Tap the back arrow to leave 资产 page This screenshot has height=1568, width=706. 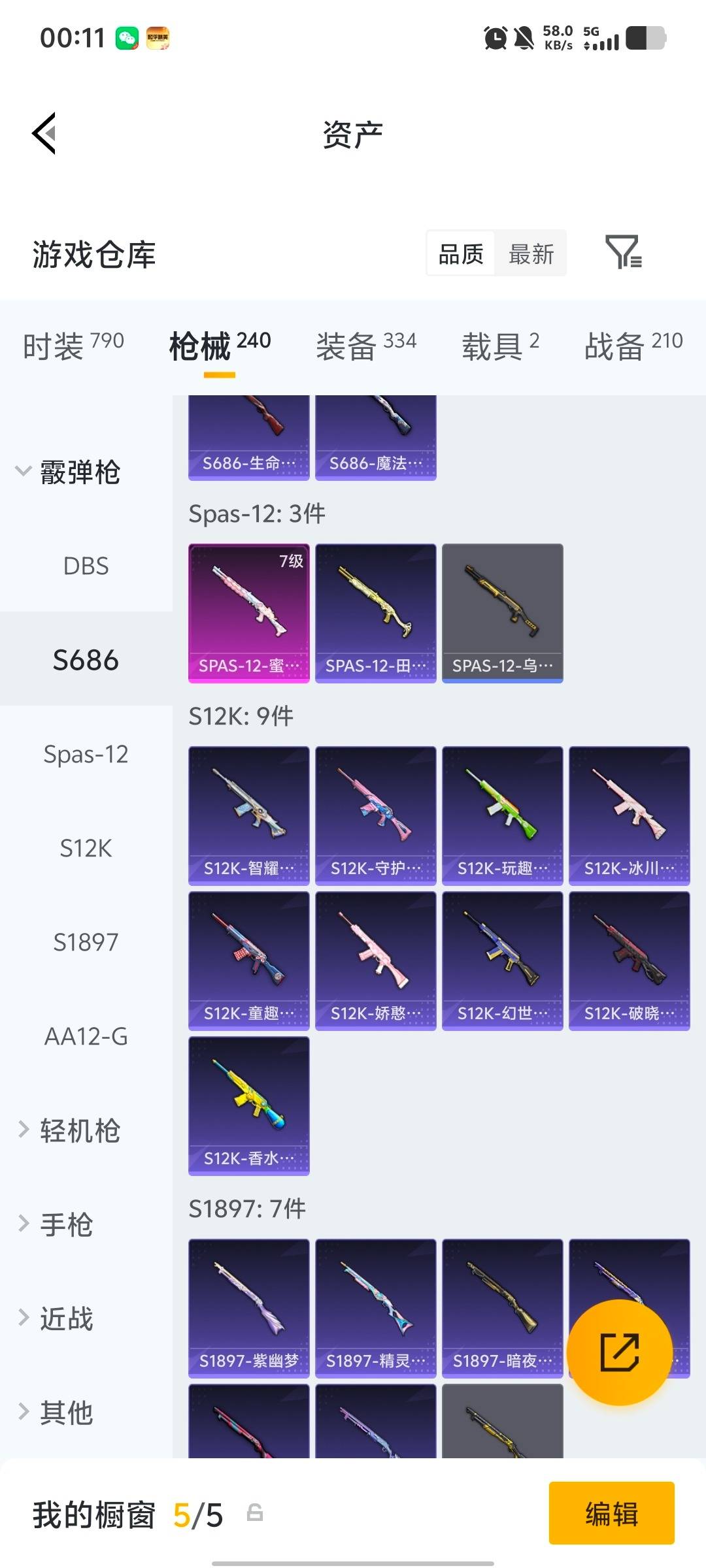44,134
